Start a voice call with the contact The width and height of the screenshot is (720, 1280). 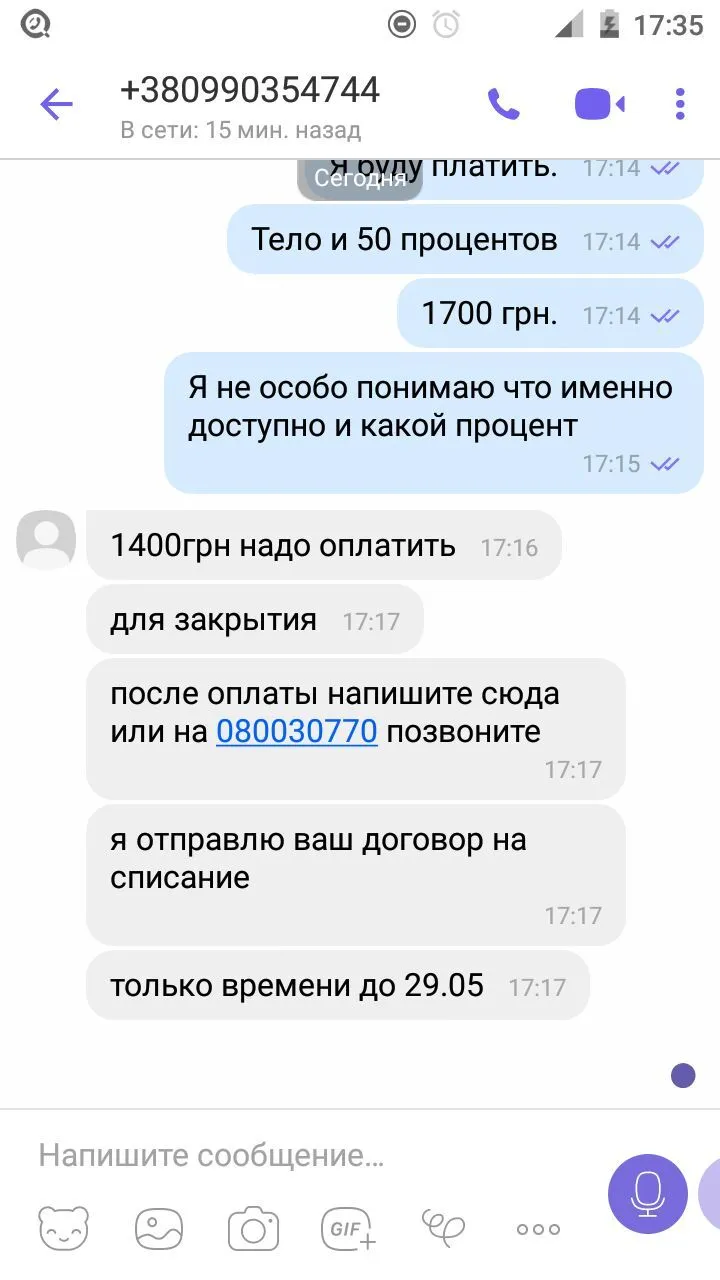click(x=504, y=103)
